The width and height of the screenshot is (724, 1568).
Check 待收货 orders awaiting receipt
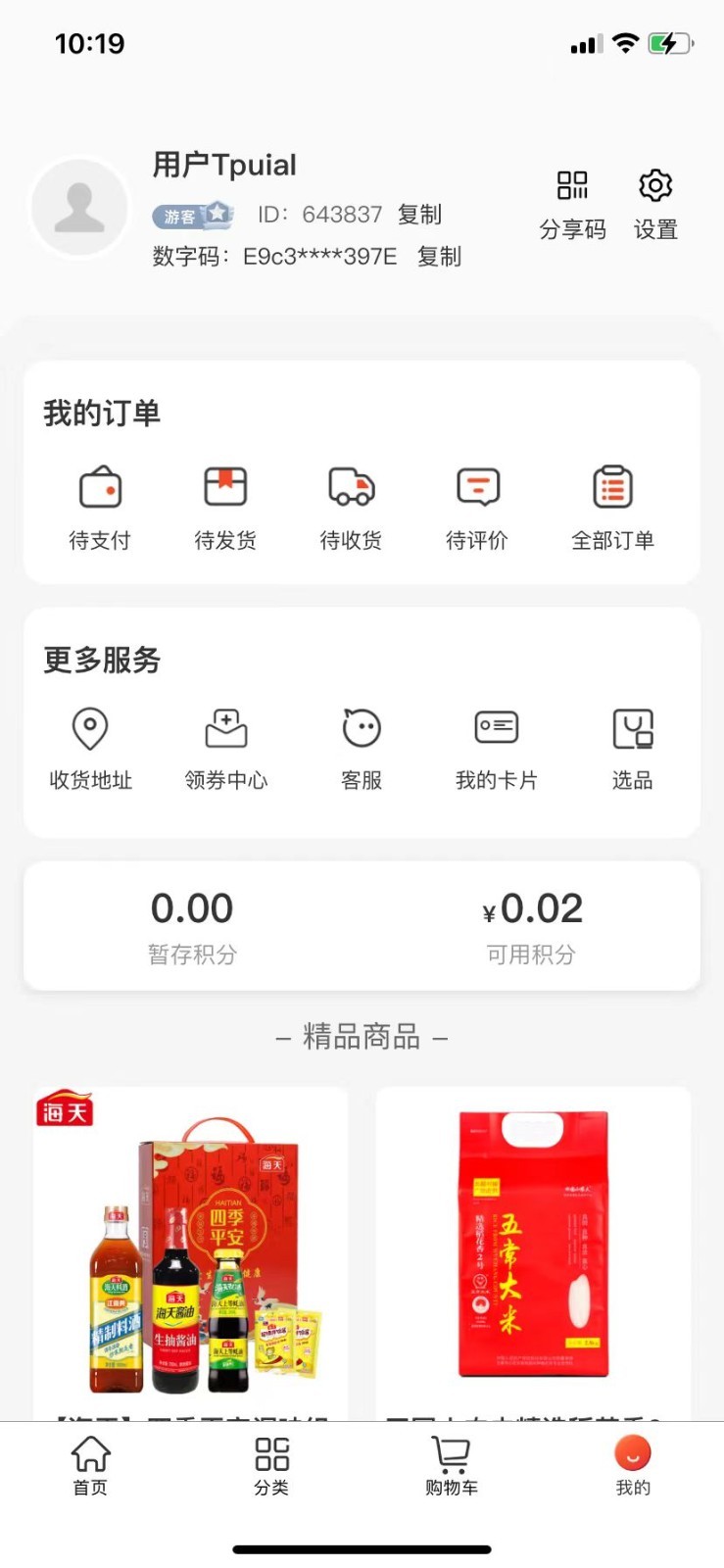[351, 509]
